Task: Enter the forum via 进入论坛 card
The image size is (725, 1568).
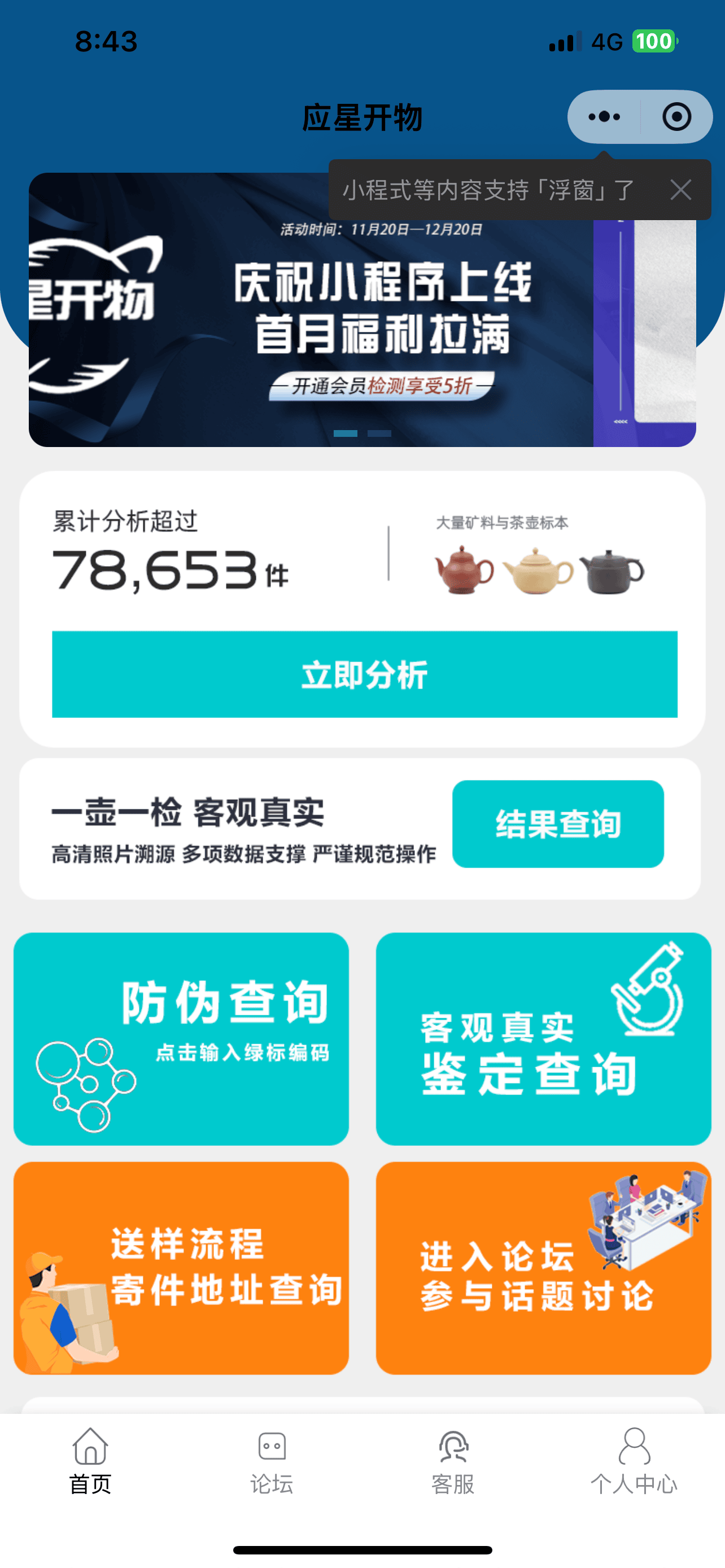Action: (543, 1267)
